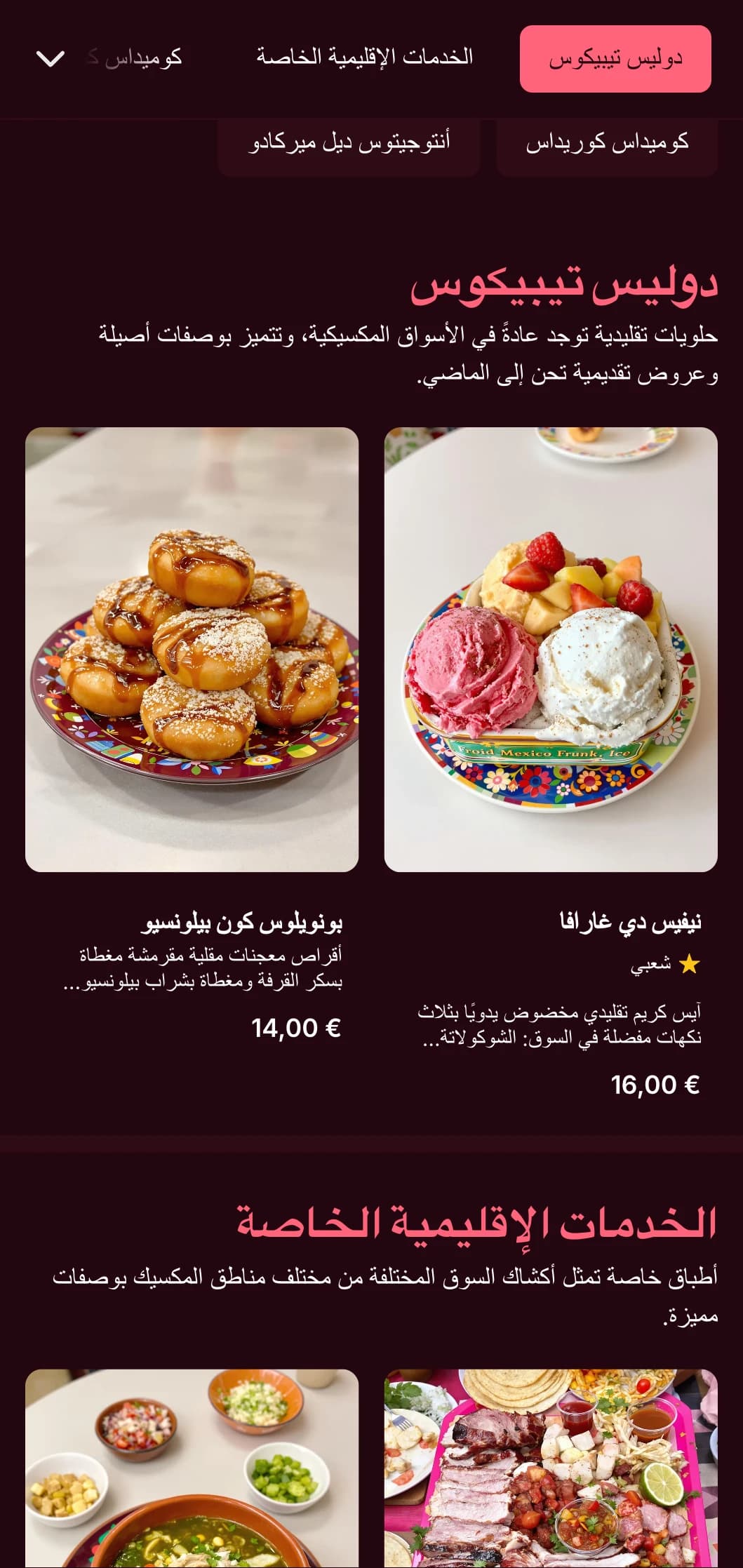Tap the أنتوجيتوس ديل ميركادو chip

point(349,143)
